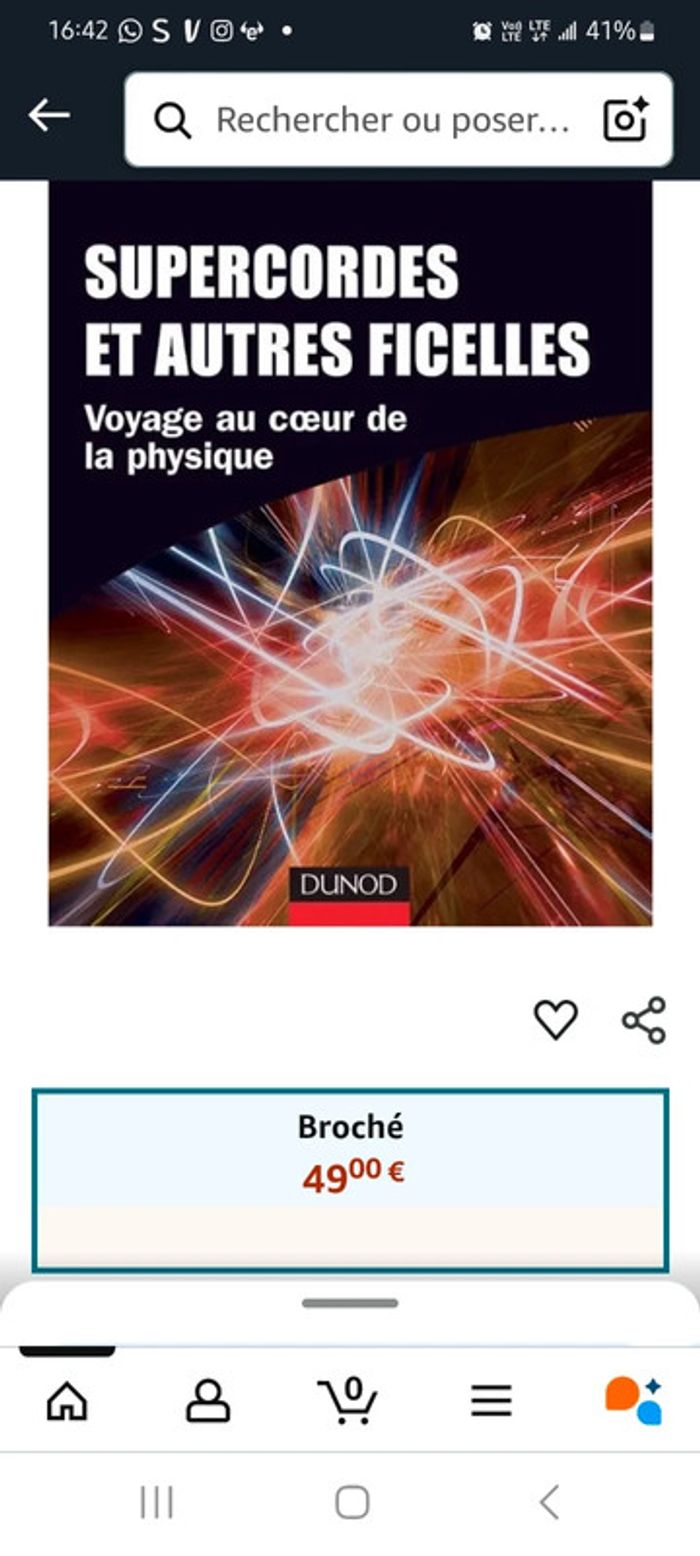Tap the bottom sheet drag handle

(x=350, y=1303)
